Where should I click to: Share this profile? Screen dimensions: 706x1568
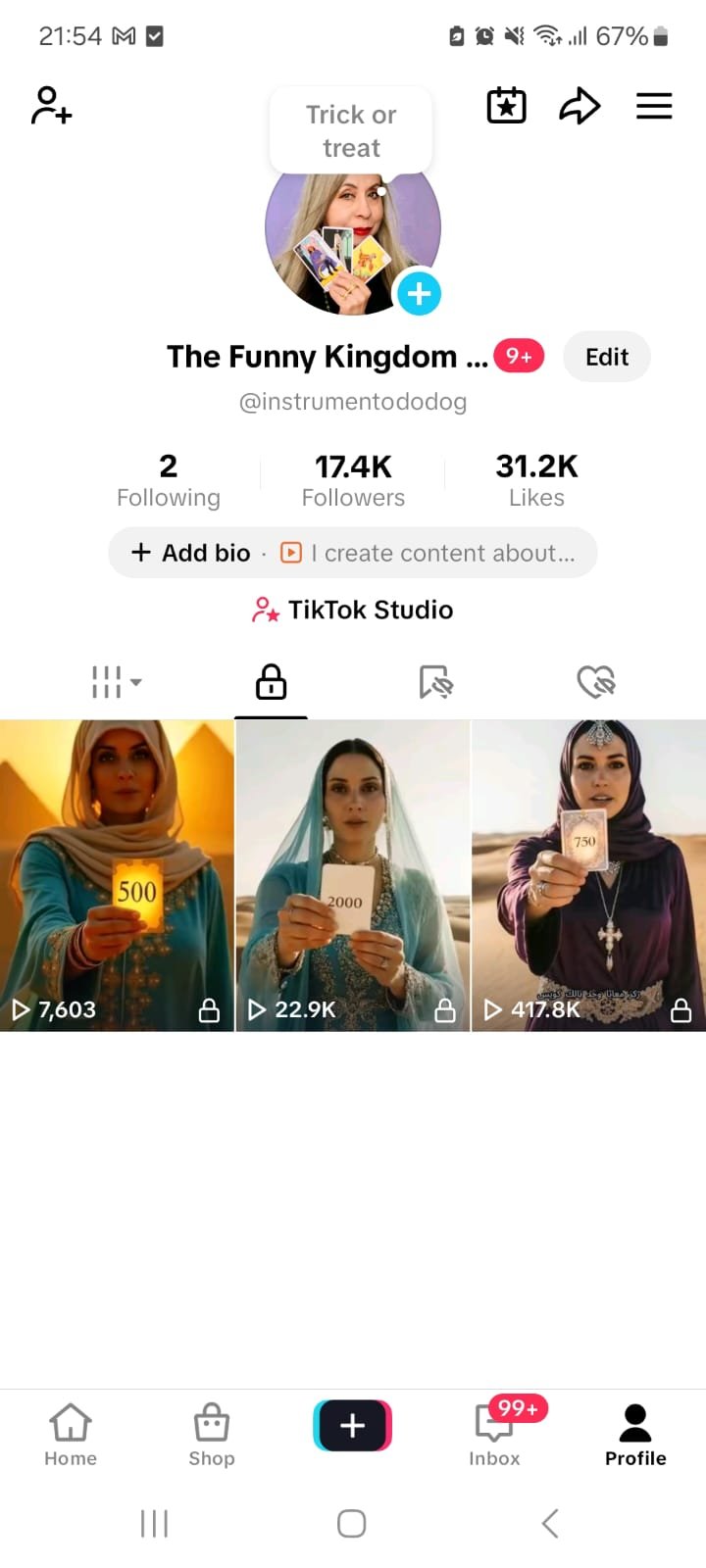(580, 106)
